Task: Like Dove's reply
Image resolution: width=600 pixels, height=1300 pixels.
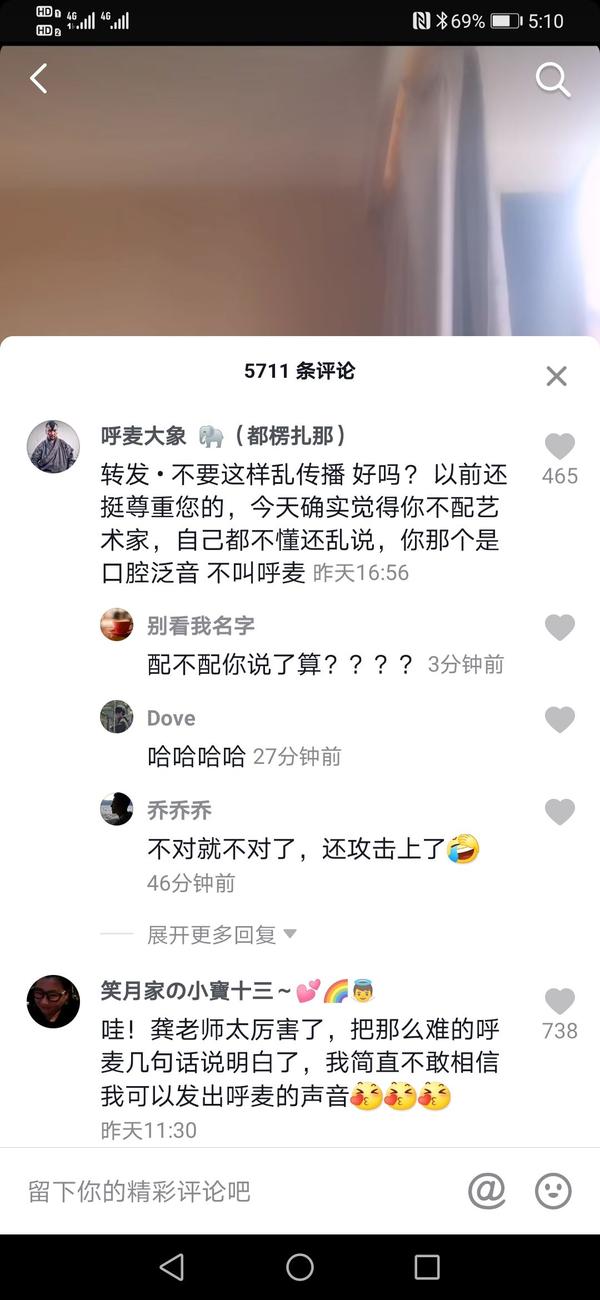Action: (560, 719)
